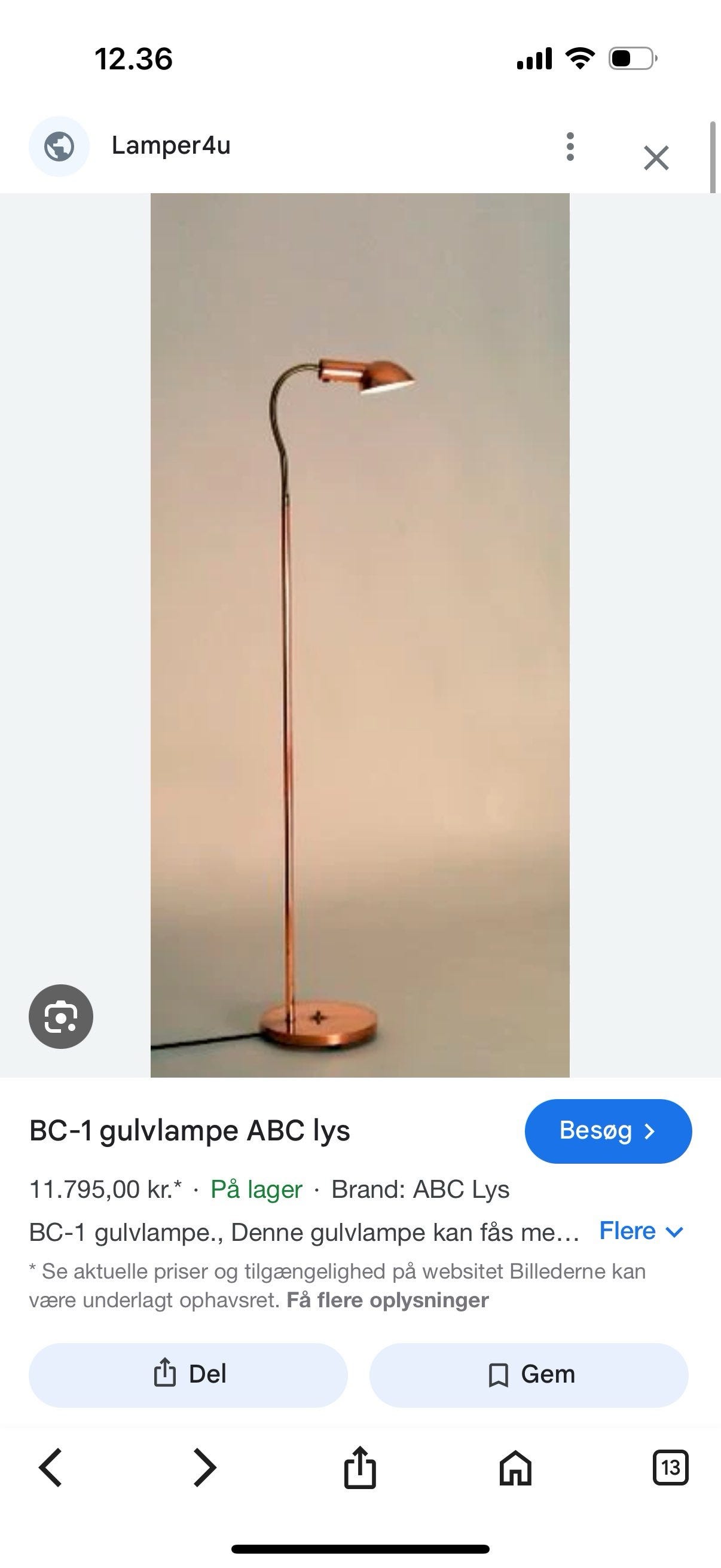Tap the På lager availability status

click(x=255, y=1189)
